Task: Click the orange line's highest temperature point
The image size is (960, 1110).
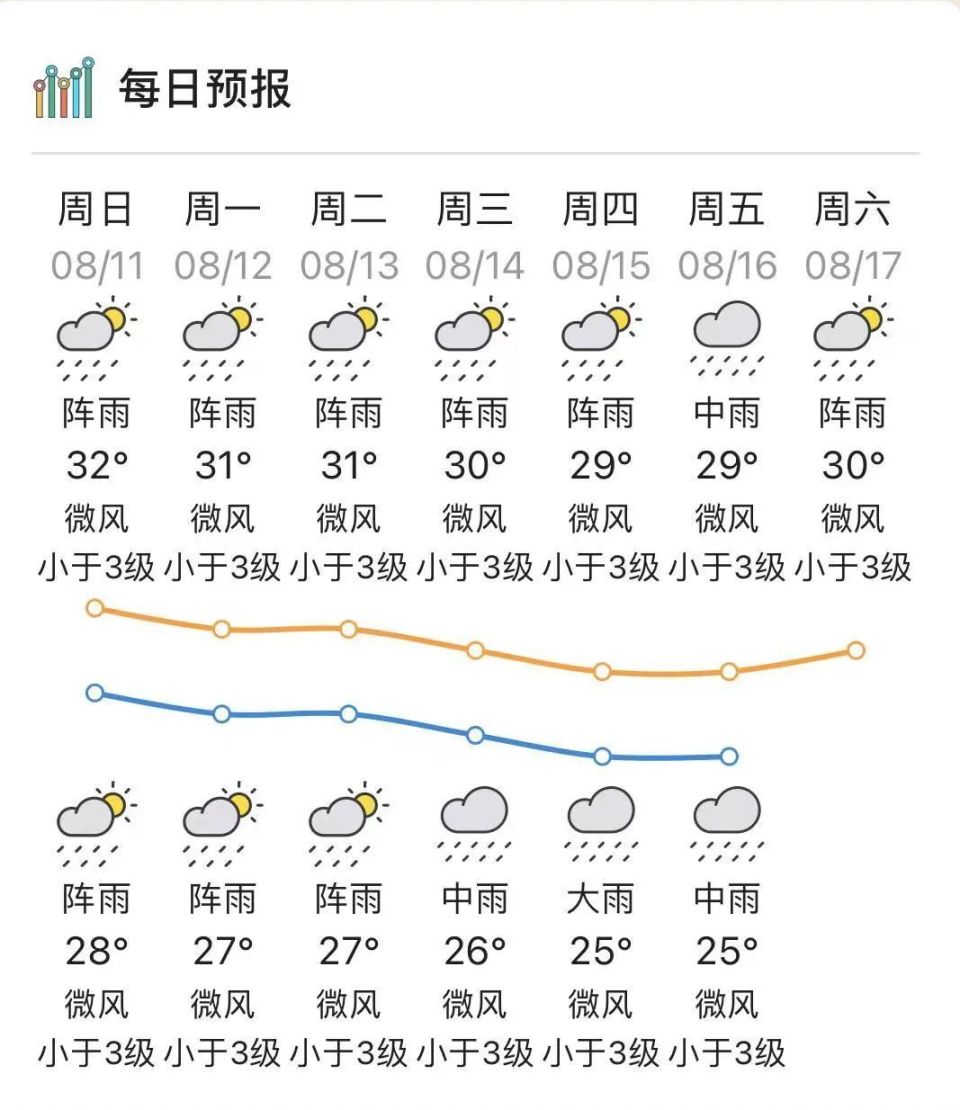Action: pyautogui.click(x=96, y=607)
